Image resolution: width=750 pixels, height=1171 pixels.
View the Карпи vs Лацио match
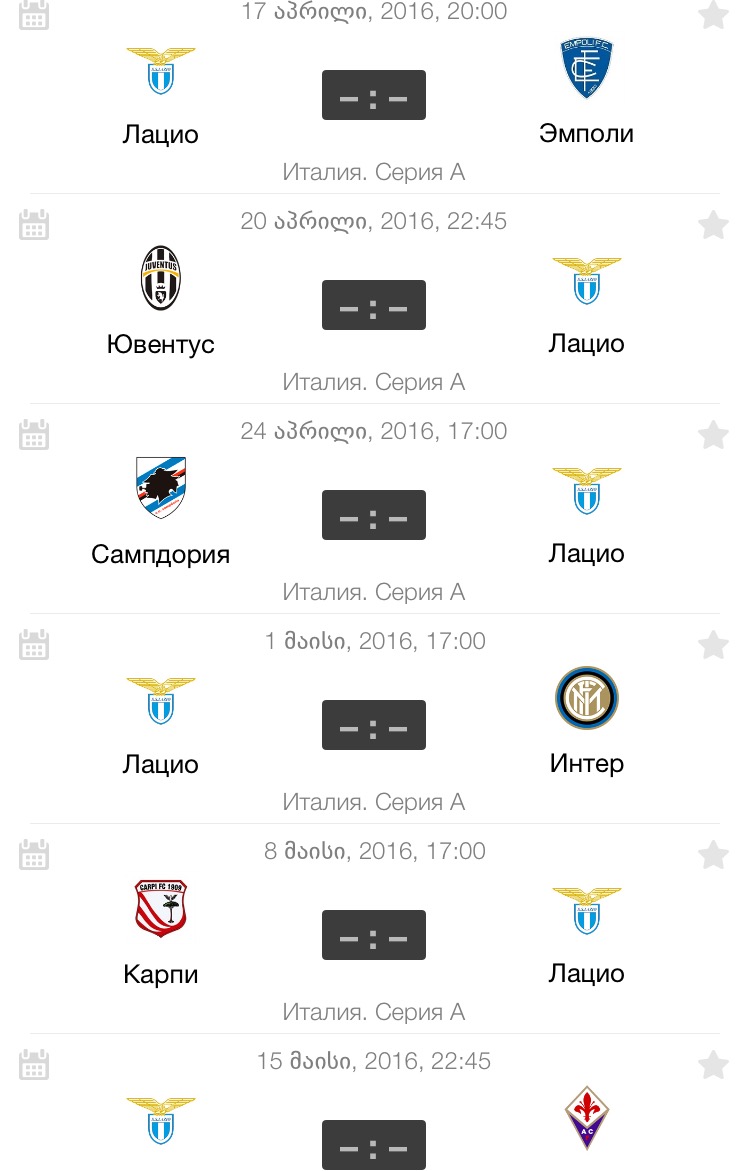tap(374, 935)
